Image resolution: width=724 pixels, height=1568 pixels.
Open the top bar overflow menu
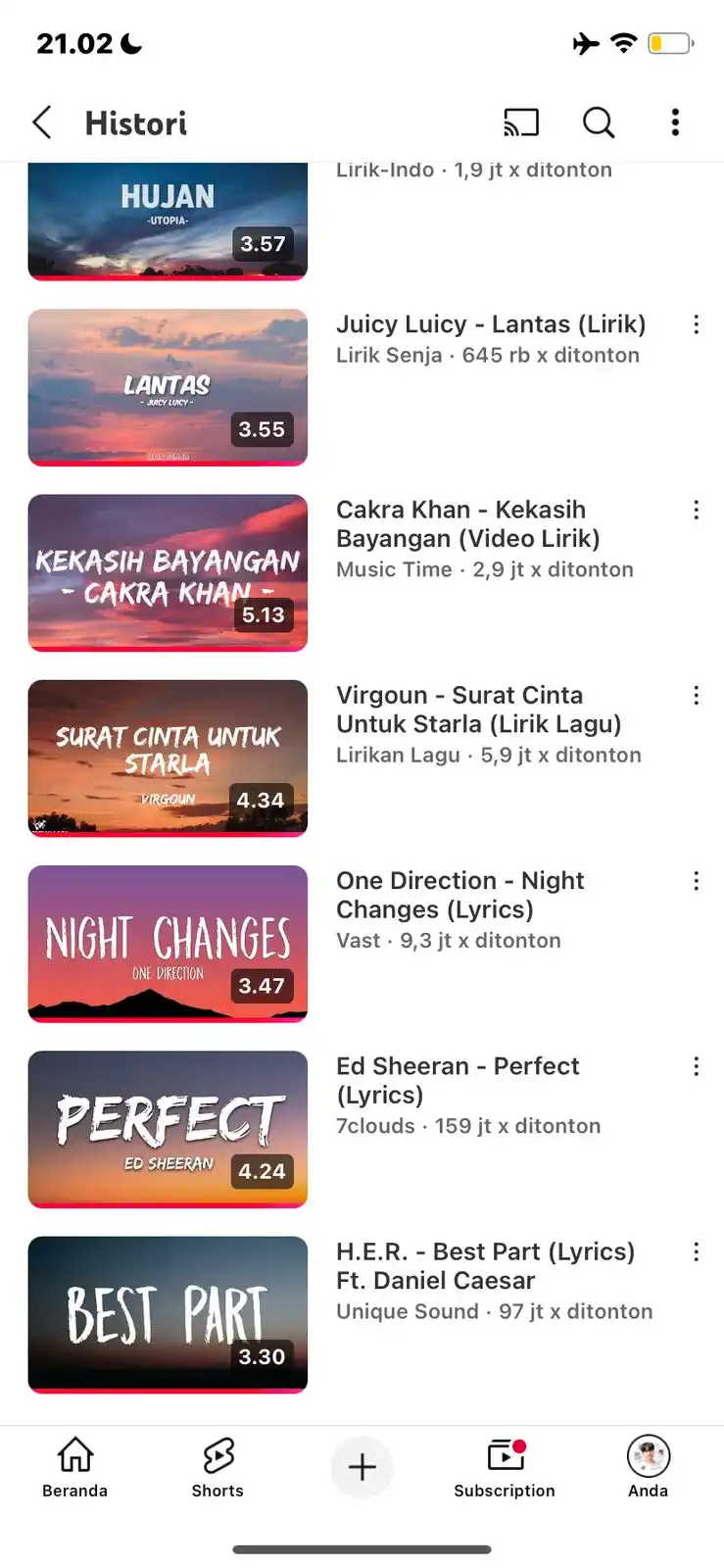pos(675,122)
